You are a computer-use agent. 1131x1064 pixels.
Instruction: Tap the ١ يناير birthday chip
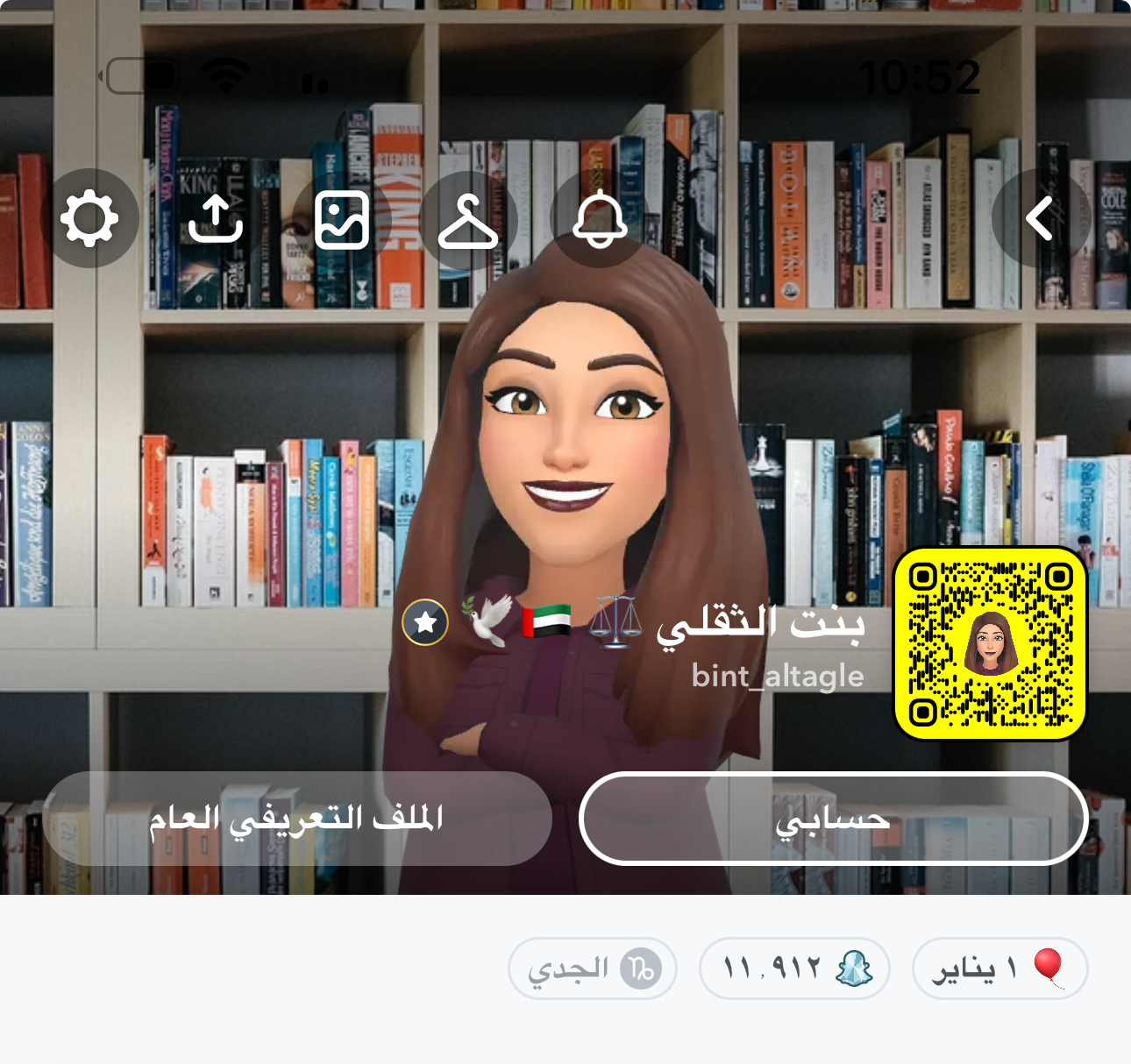tap(999, 968)
